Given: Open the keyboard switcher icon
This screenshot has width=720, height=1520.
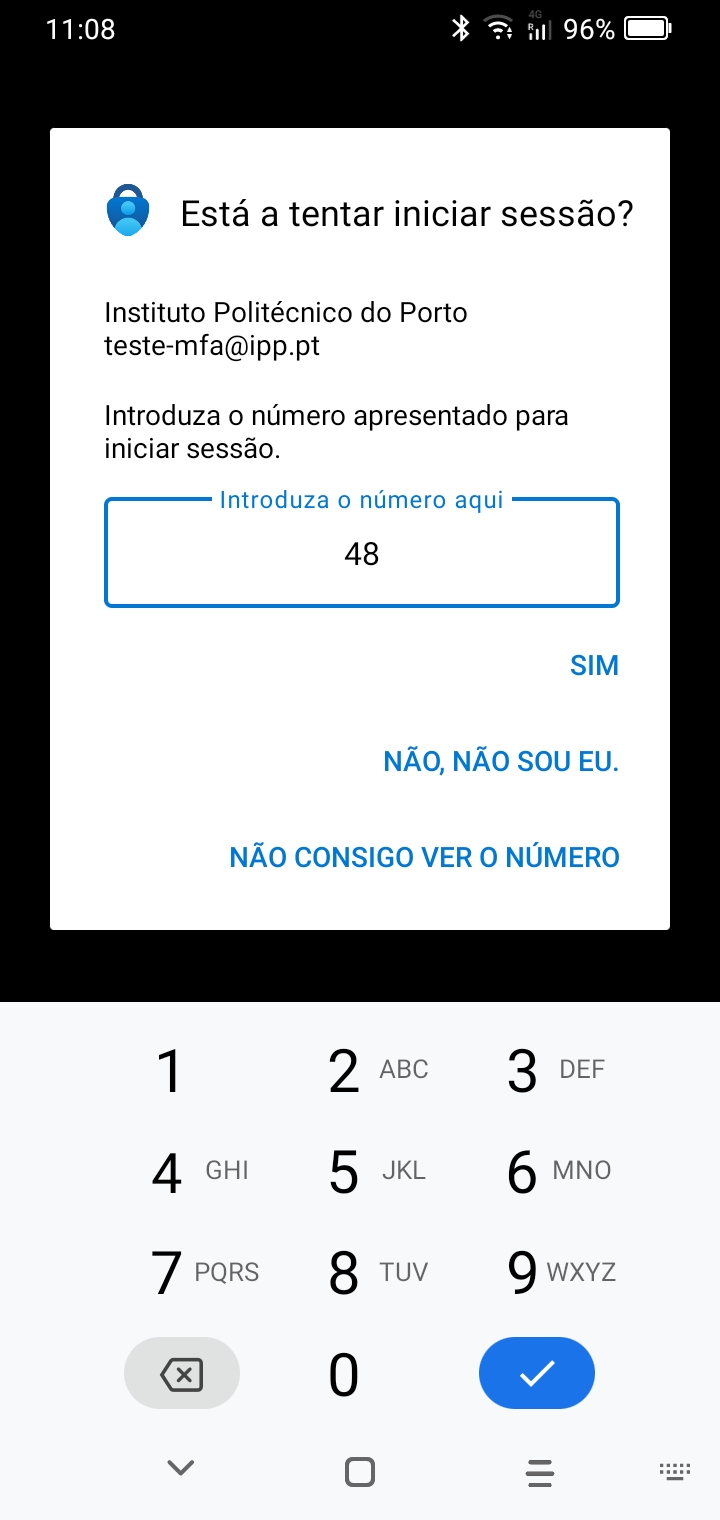Looking at the screenshot, I should click(x=675, y=1471).
